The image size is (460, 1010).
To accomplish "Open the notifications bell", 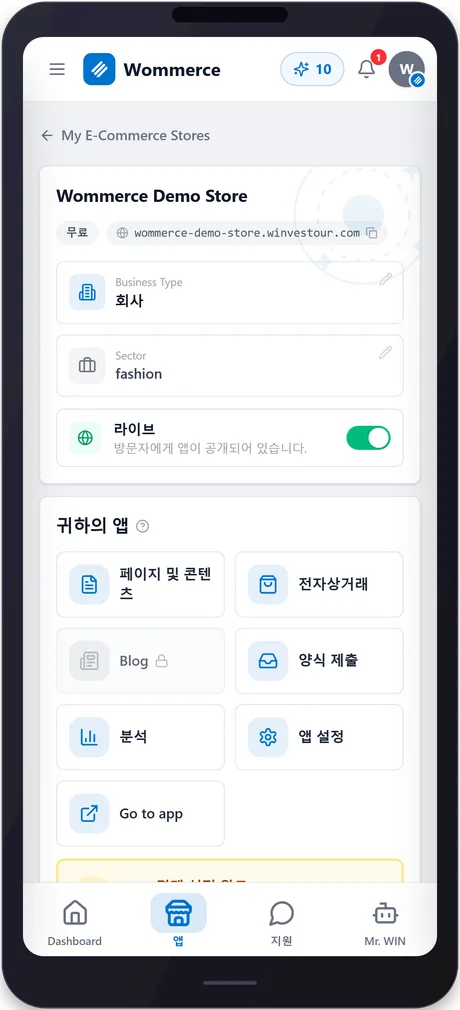I will point(367,69).
